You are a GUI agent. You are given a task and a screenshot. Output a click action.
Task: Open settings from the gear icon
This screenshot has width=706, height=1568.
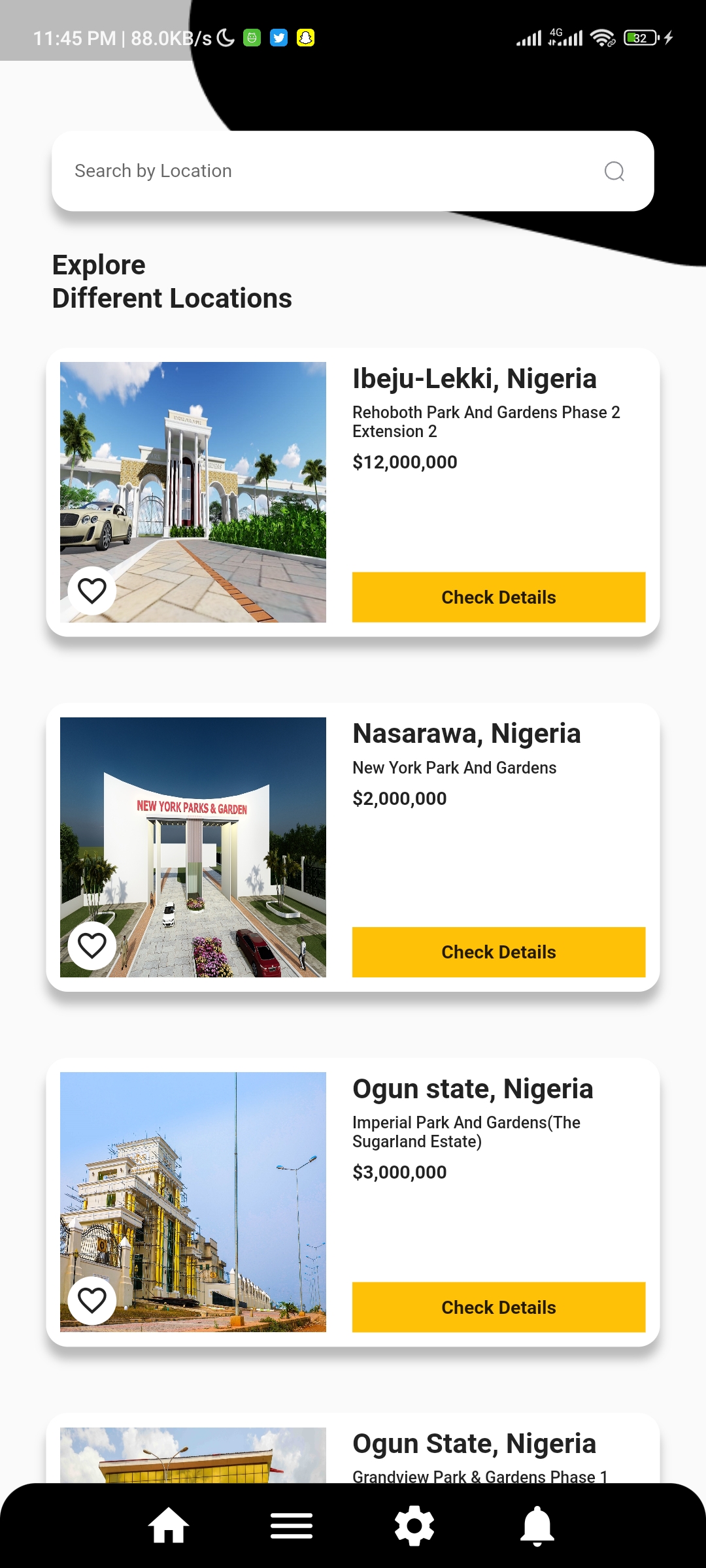coord(414,1526)
